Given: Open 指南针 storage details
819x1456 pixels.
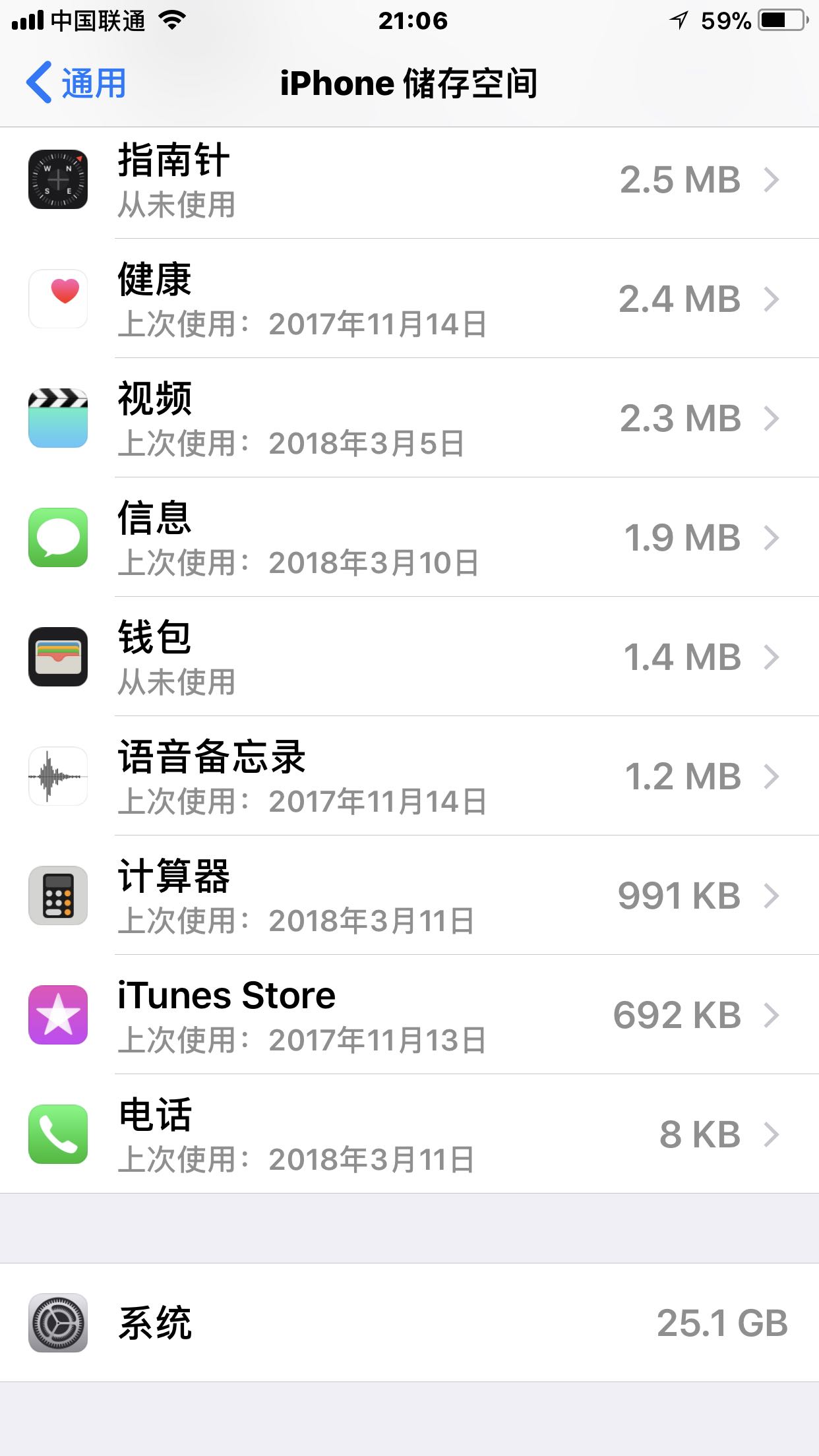Looking at the screenshot, I should point(409,180).
